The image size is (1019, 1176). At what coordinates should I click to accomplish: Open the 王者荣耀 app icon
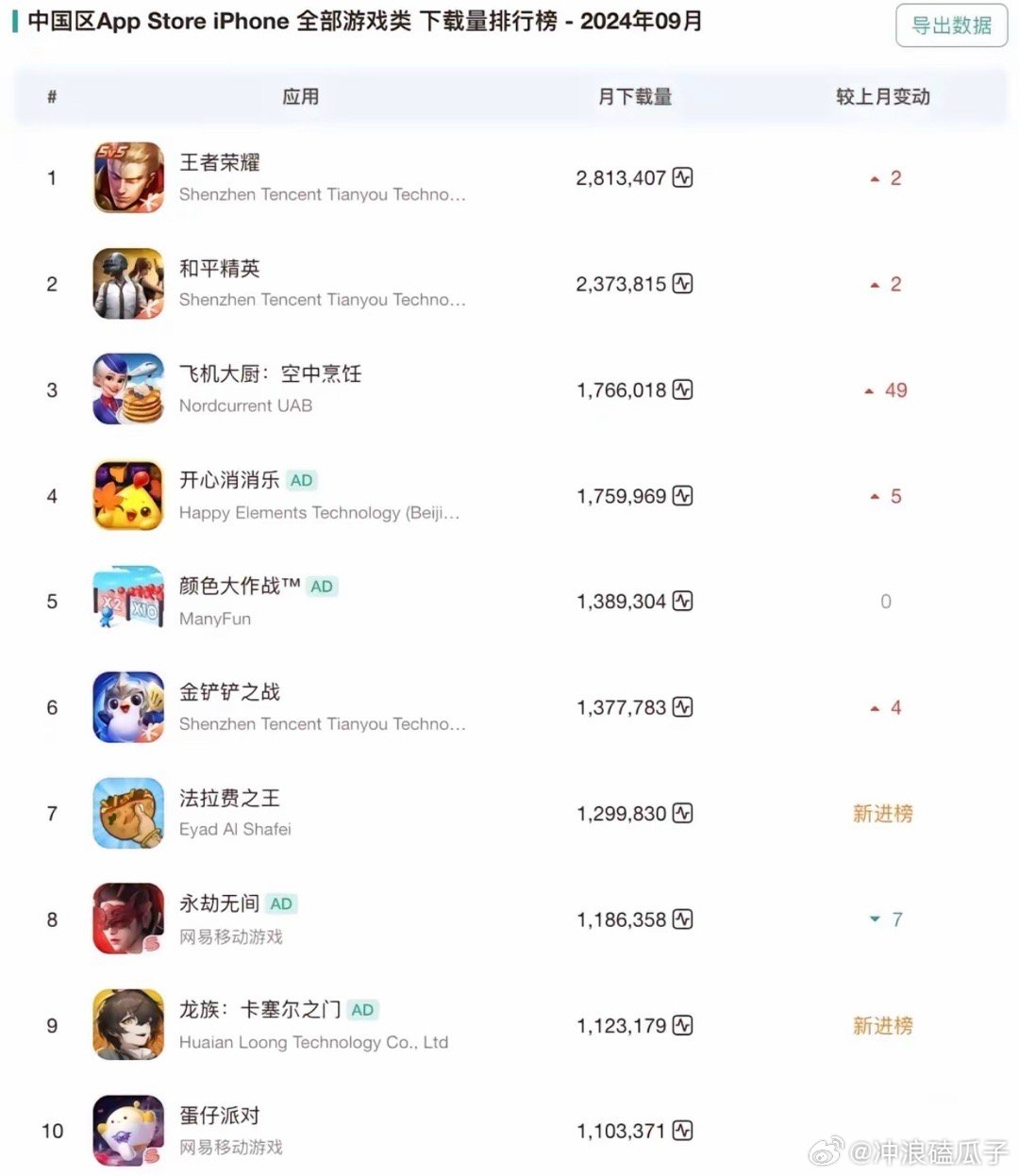point(127,177)
